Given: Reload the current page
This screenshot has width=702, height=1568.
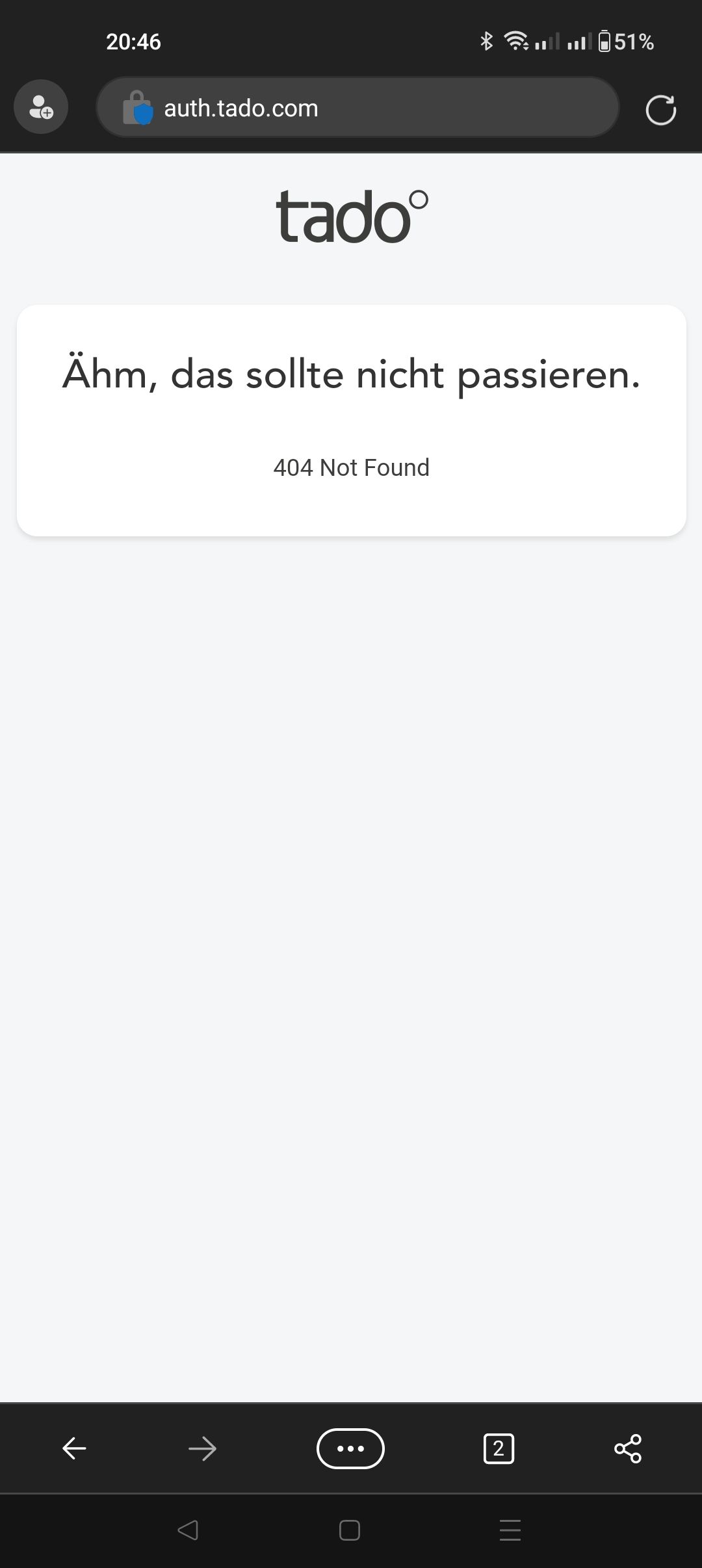Looking at the screenshot, I should click(660, 109).
